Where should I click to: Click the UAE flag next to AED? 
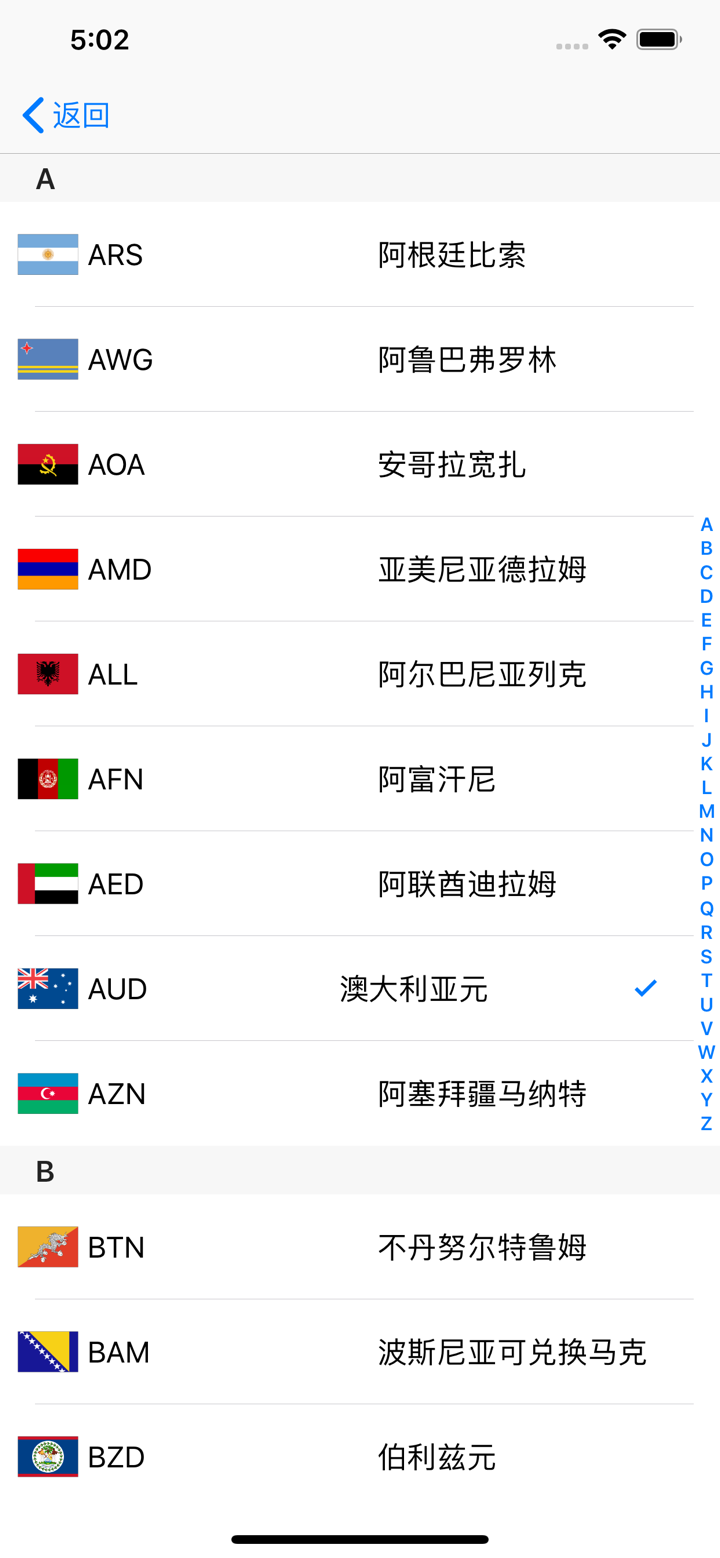click(47, 884)
